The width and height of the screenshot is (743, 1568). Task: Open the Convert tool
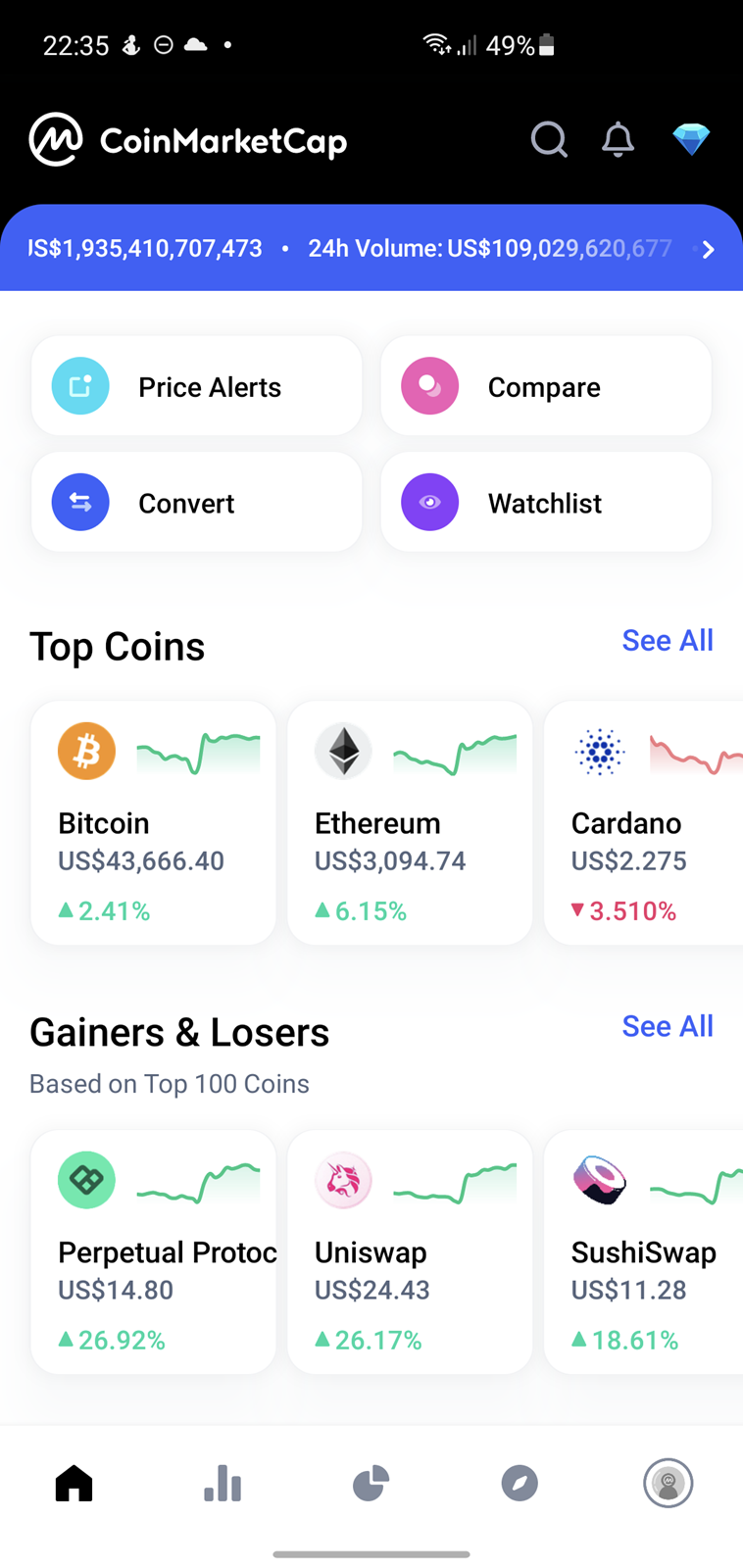197,502
